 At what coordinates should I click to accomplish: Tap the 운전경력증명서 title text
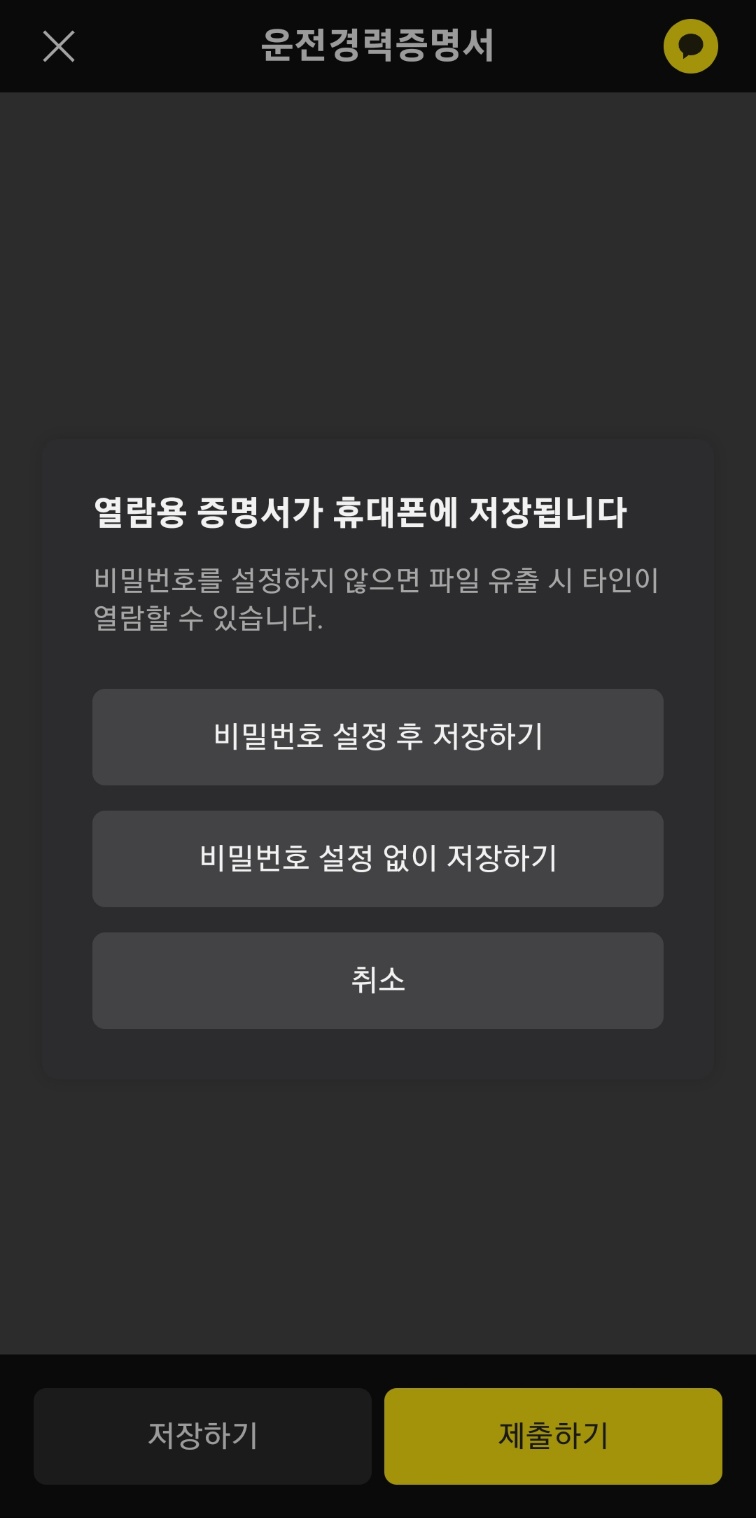(x=378, y=46)
